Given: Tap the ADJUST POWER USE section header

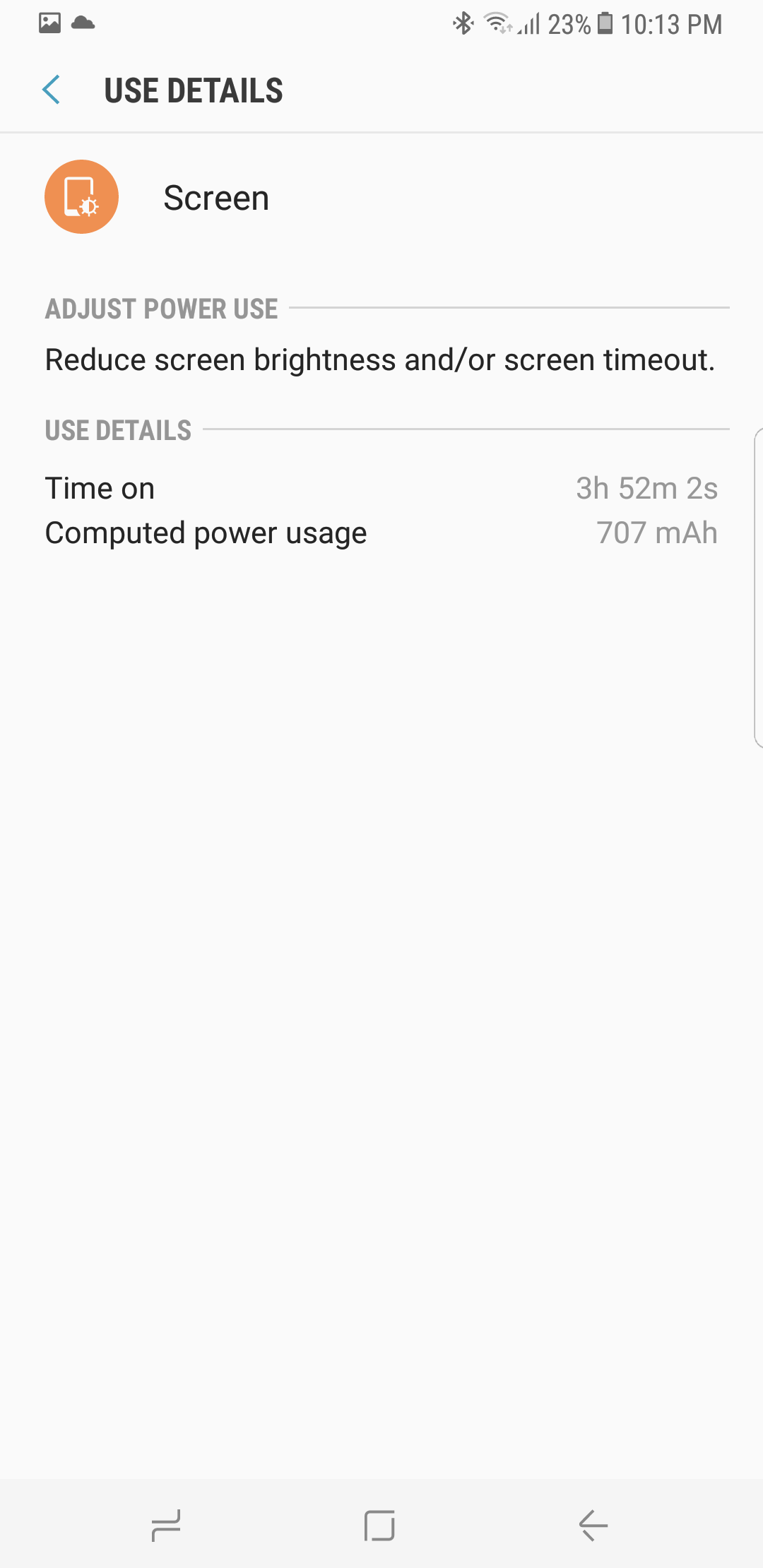Looking at the screenshot, I should [161, 309].
